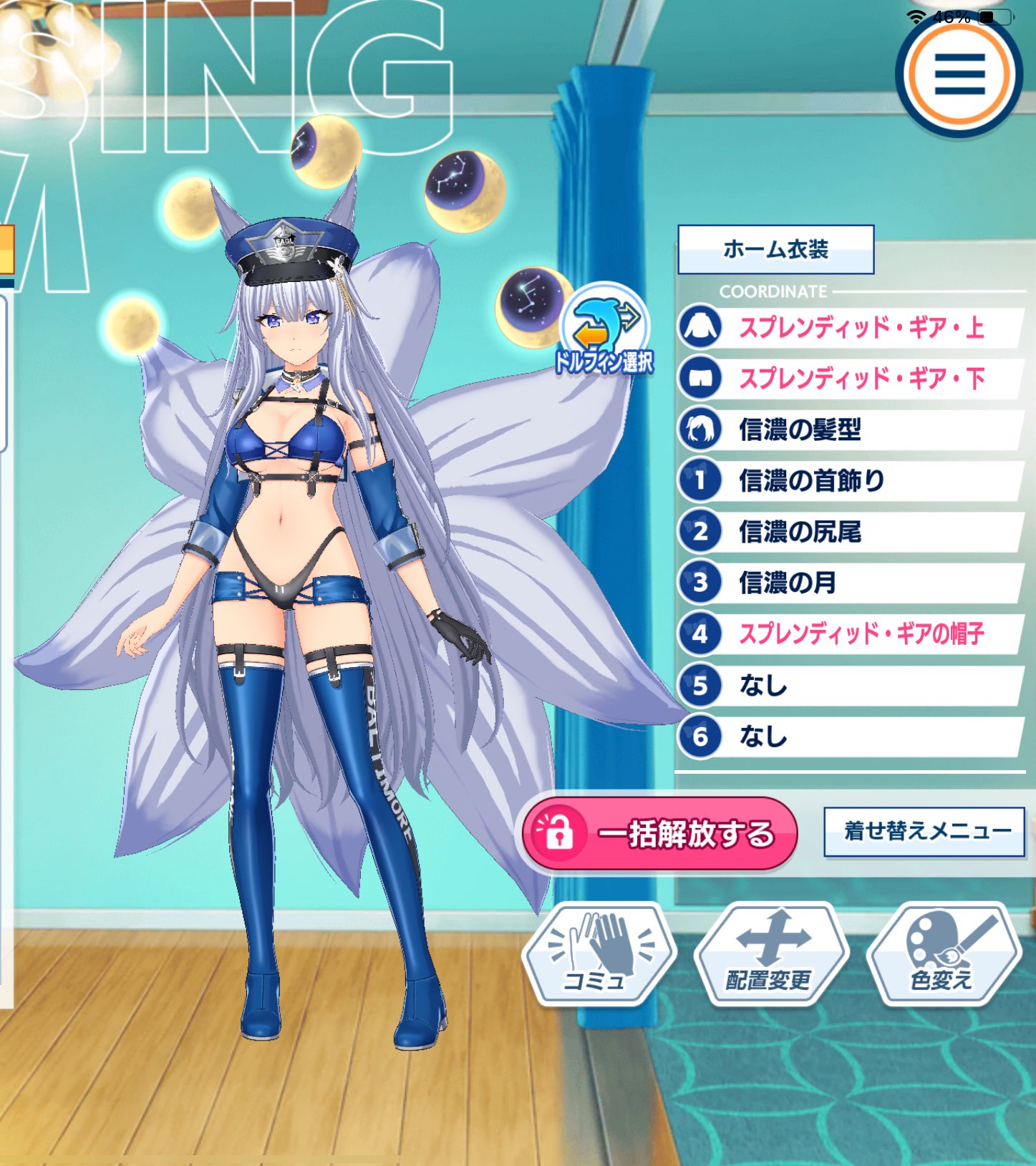The image size is (1036, 1166).
Task: Open the hamburger main menu
Action: point(959,74)
